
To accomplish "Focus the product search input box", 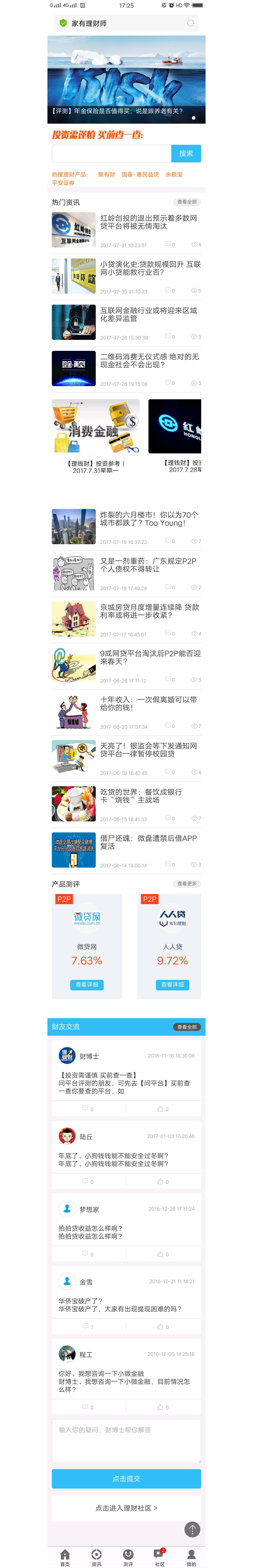I will click(x=111, y=153).
